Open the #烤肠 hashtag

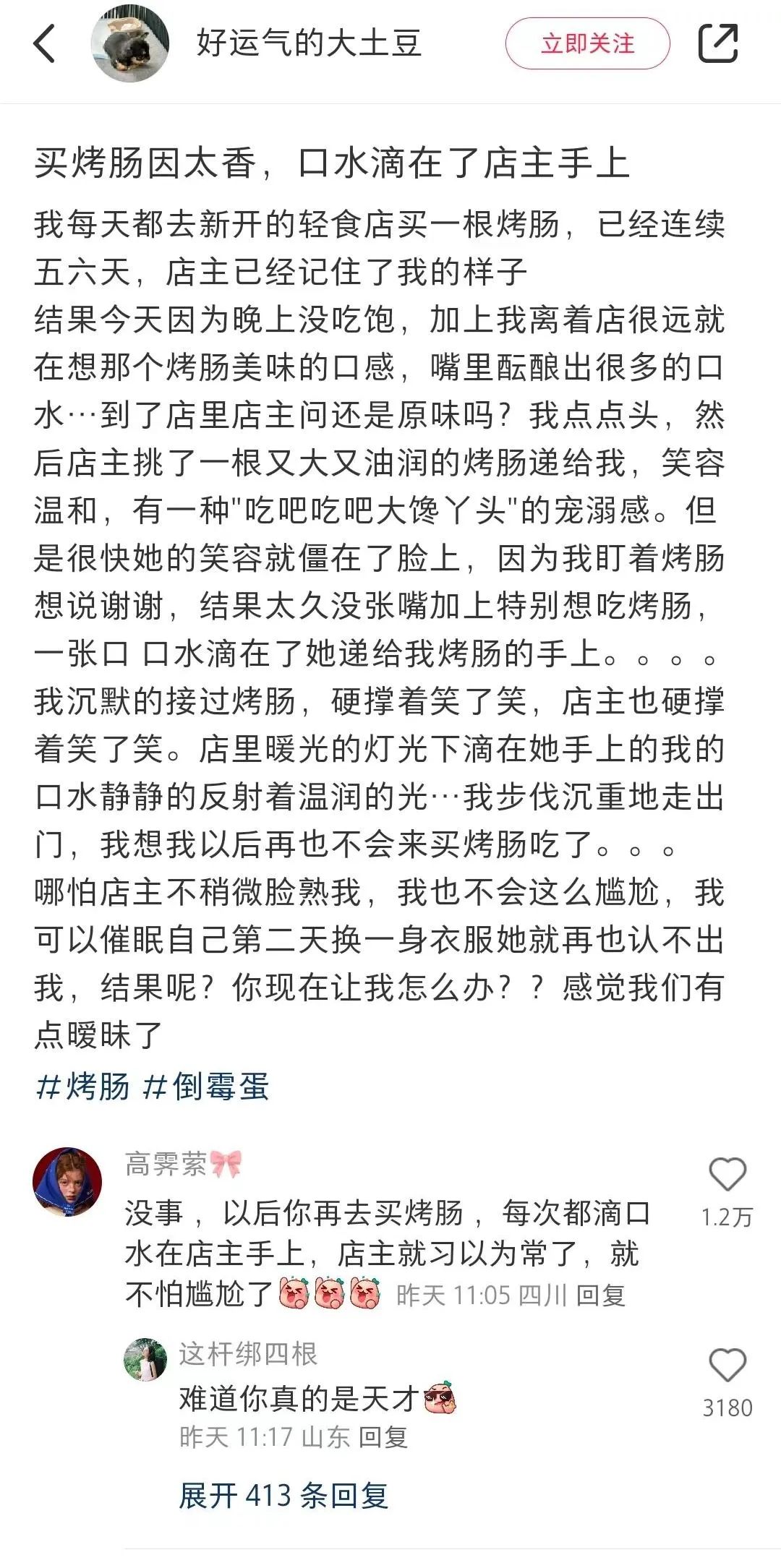coord(83,1087)
